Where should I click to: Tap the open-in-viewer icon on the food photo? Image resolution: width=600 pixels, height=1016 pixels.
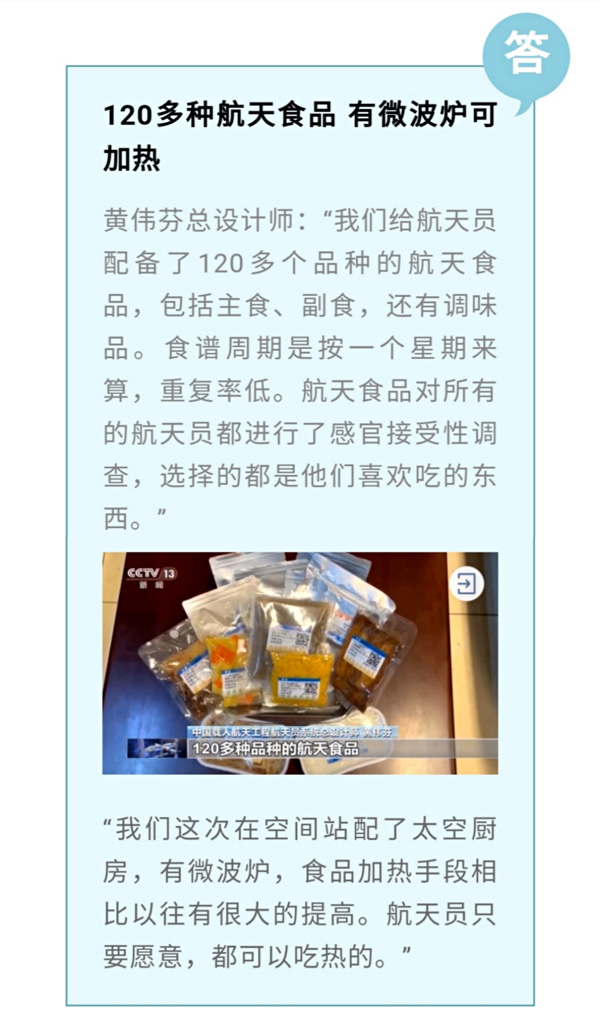tap(465, 584)
